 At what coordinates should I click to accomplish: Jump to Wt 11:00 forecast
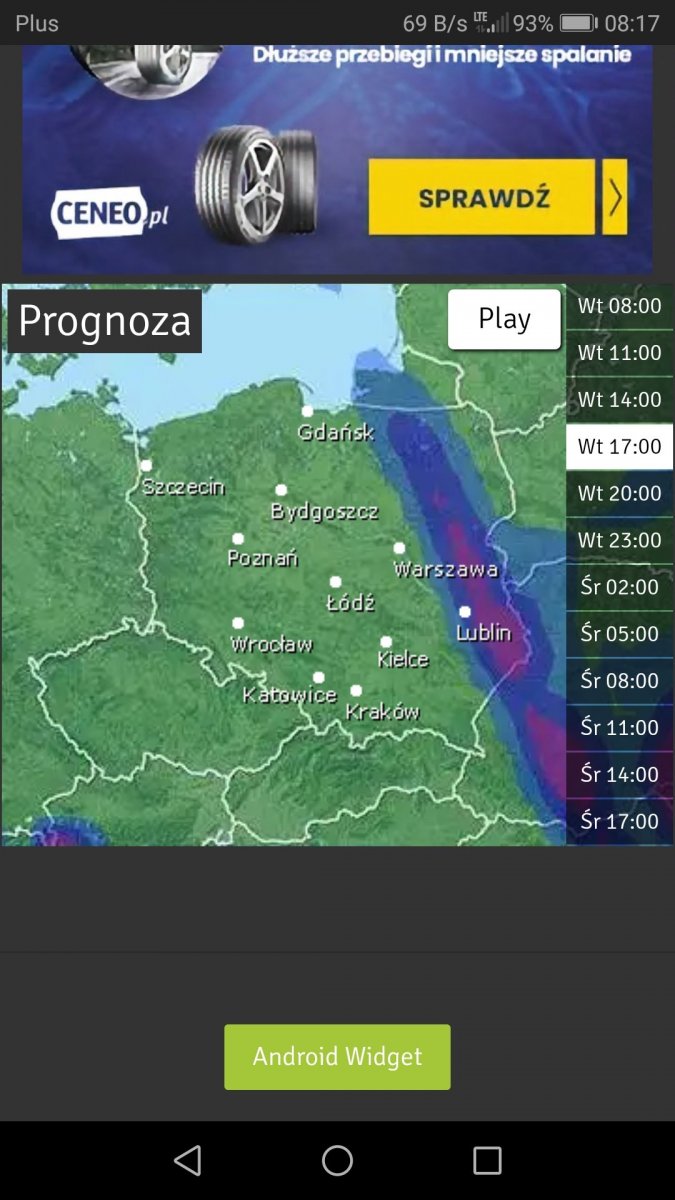pyautogui.click(x=620, y=353)
